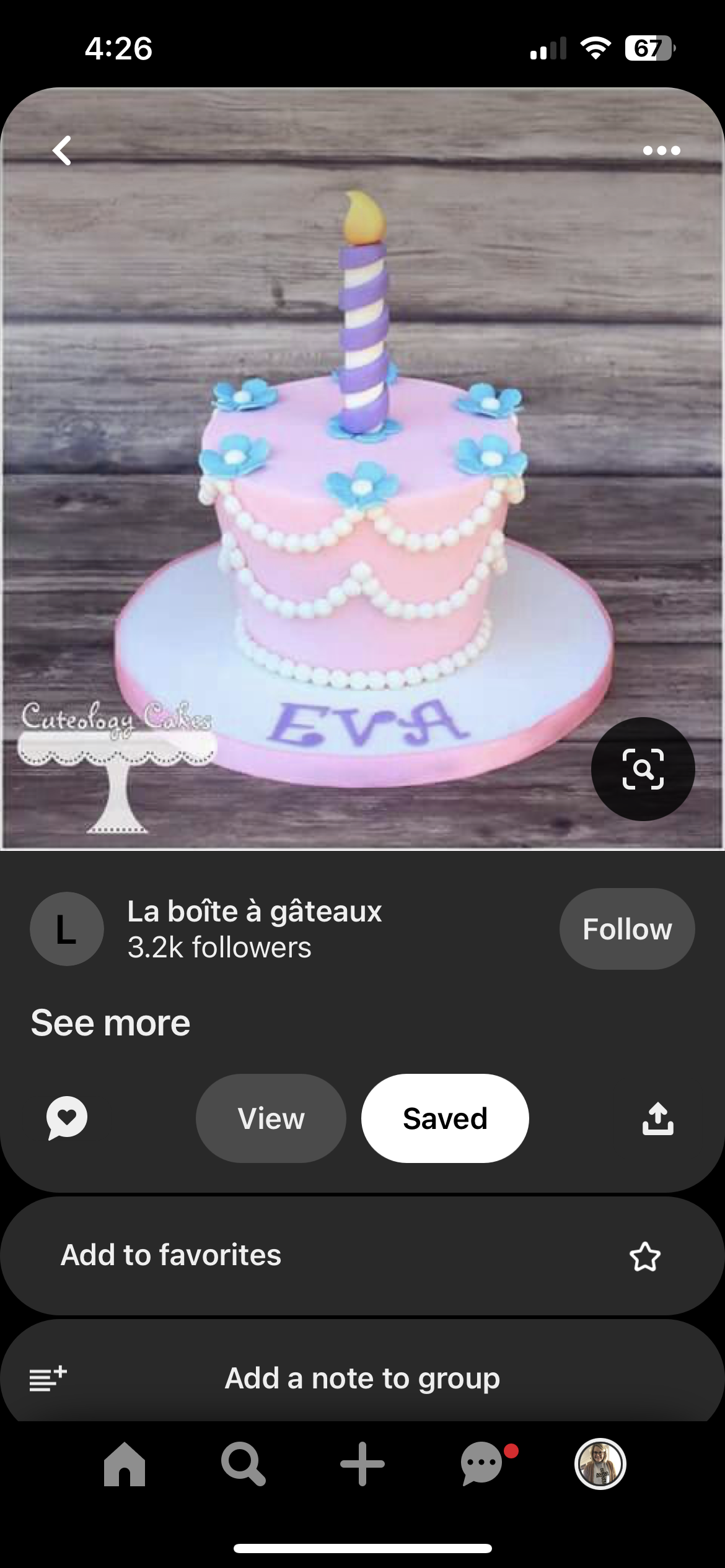
Task: React with the heart comment icon
Action: click(x=67, y=1118)
